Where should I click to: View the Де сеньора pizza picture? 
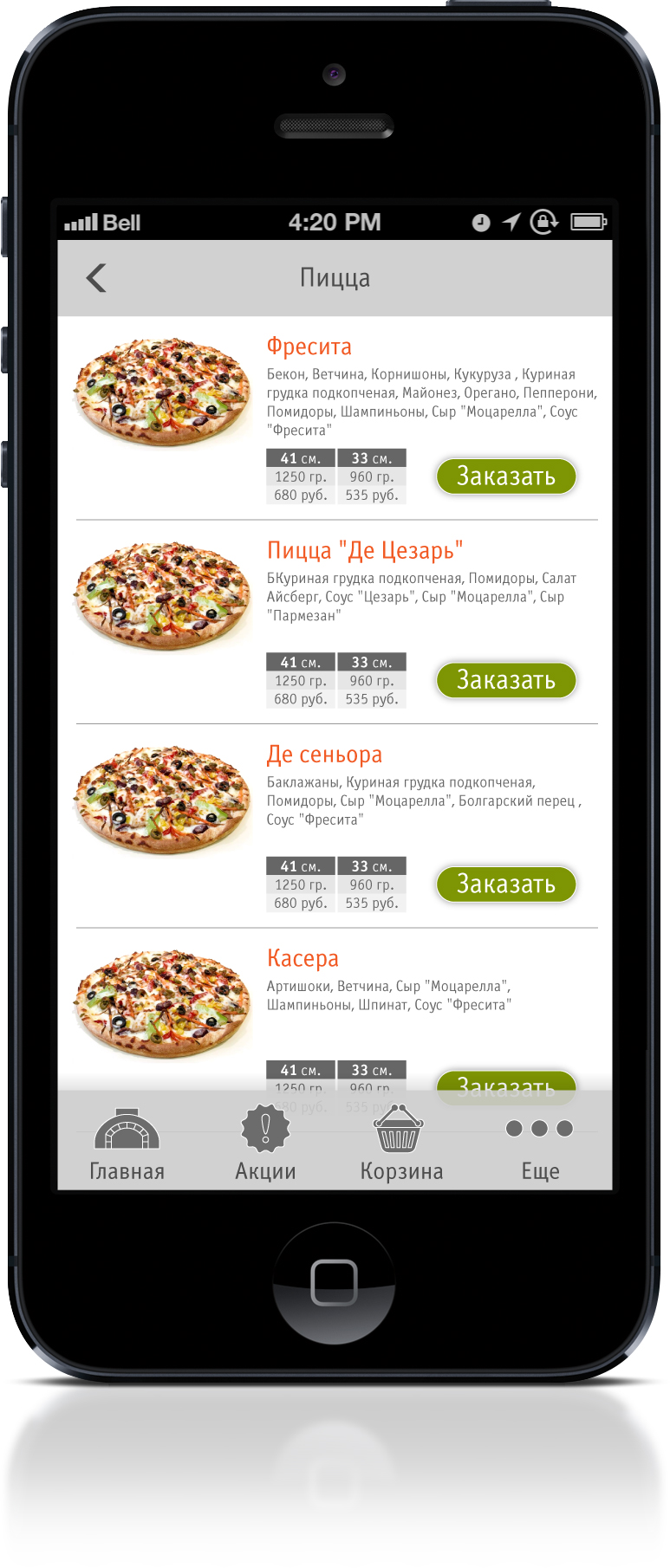click(x=162, y=801)
